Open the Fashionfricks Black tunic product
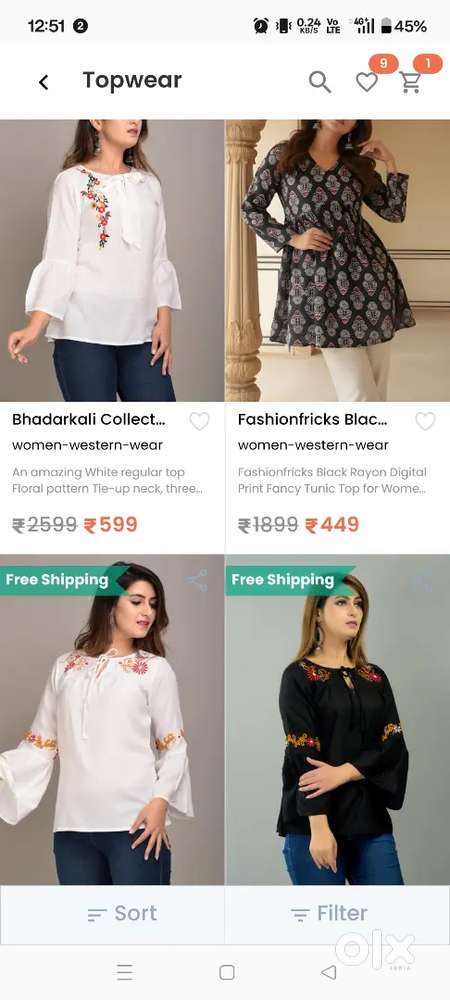Screen dimensions: 450x1000 tap(338, 260)
